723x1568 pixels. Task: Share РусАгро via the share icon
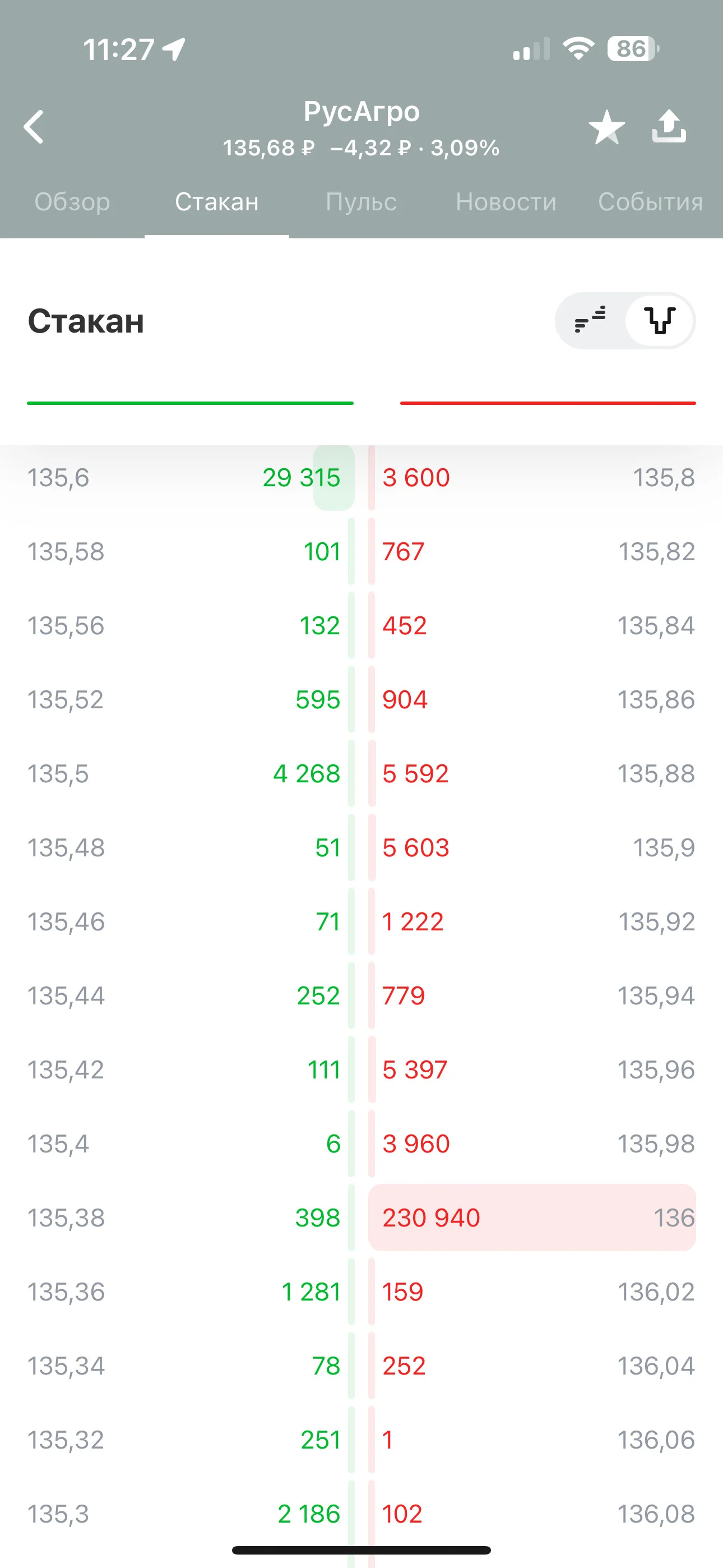pyautogui.click(x=669, y=126)
